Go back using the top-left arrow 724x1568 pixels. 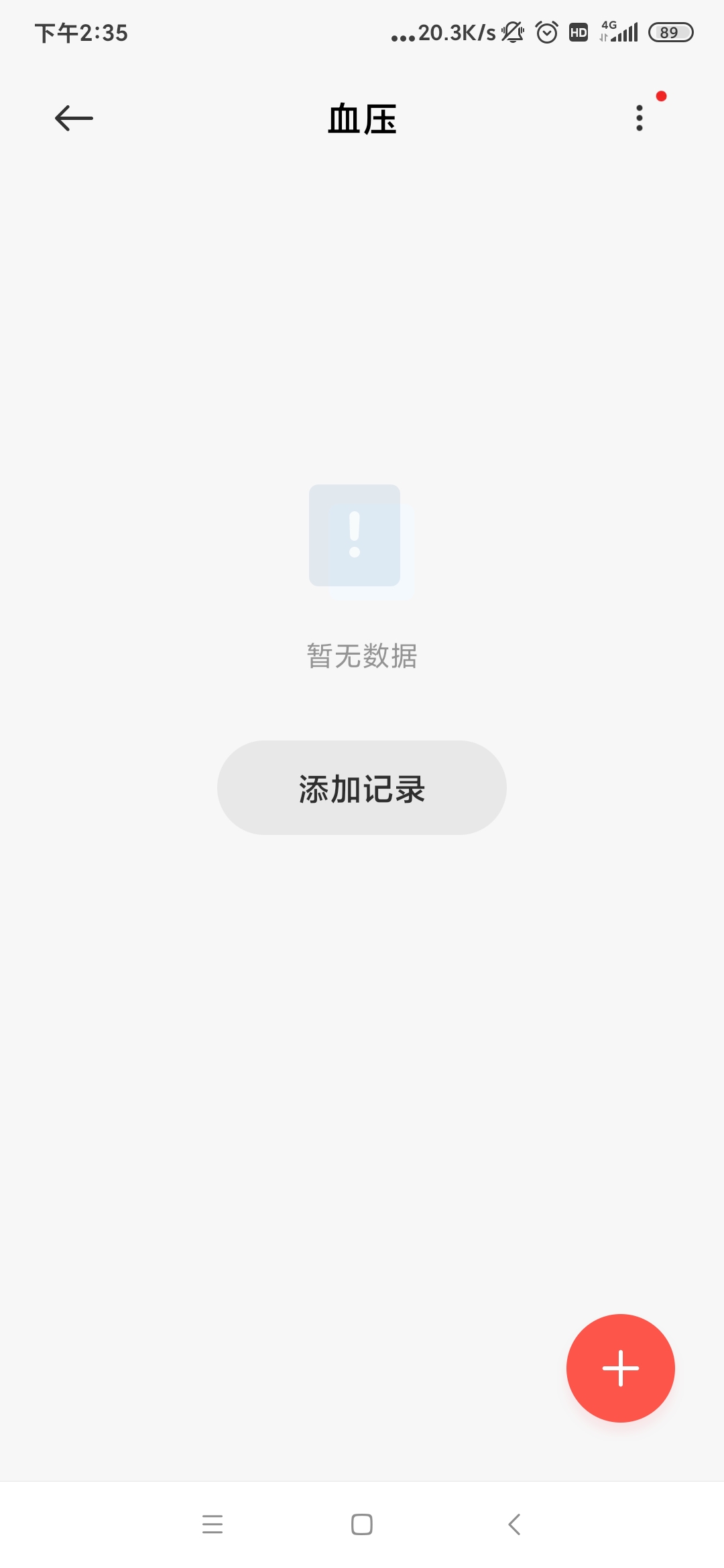click(74, 119)
